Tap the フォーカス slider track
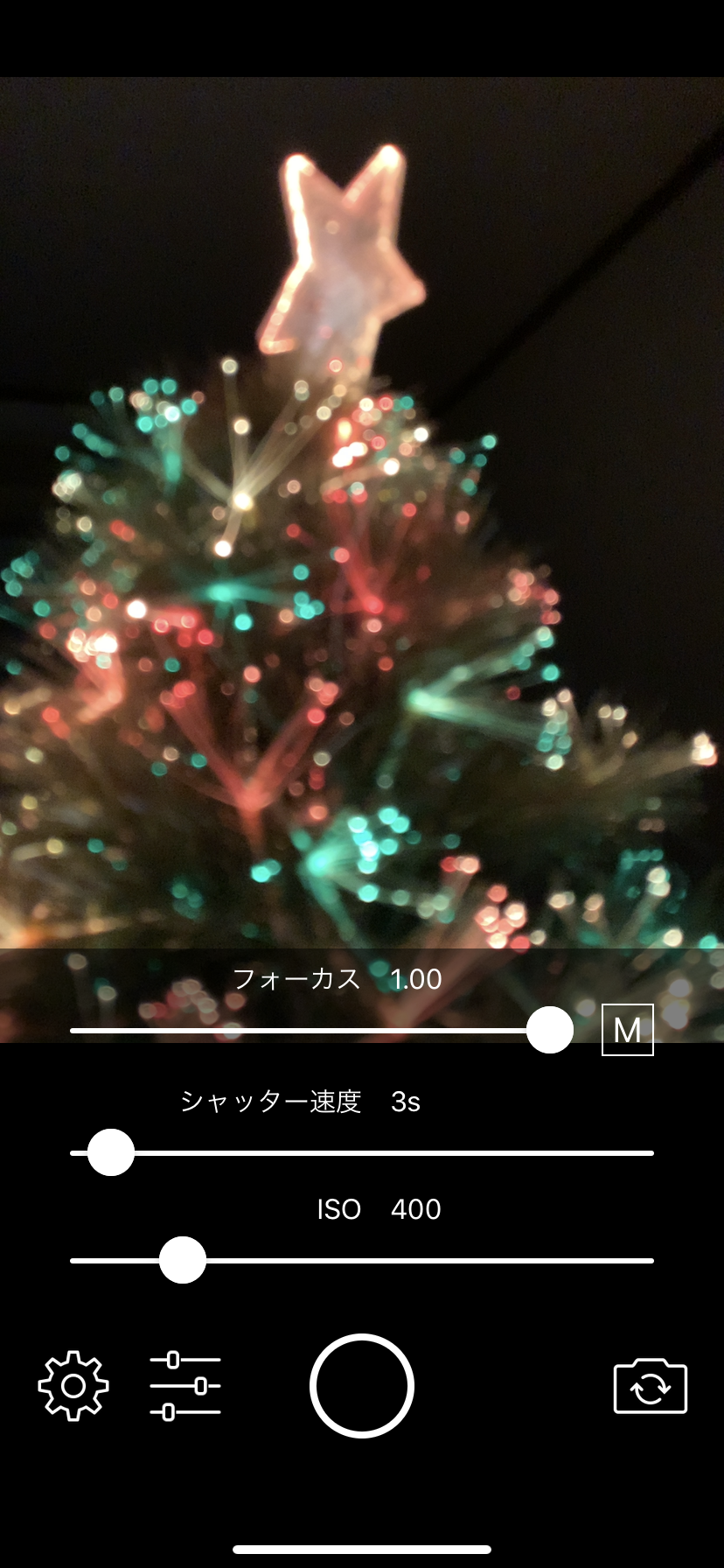Image resolution: width=724 pixels, height=1568 pixels. coord(322,1031)
